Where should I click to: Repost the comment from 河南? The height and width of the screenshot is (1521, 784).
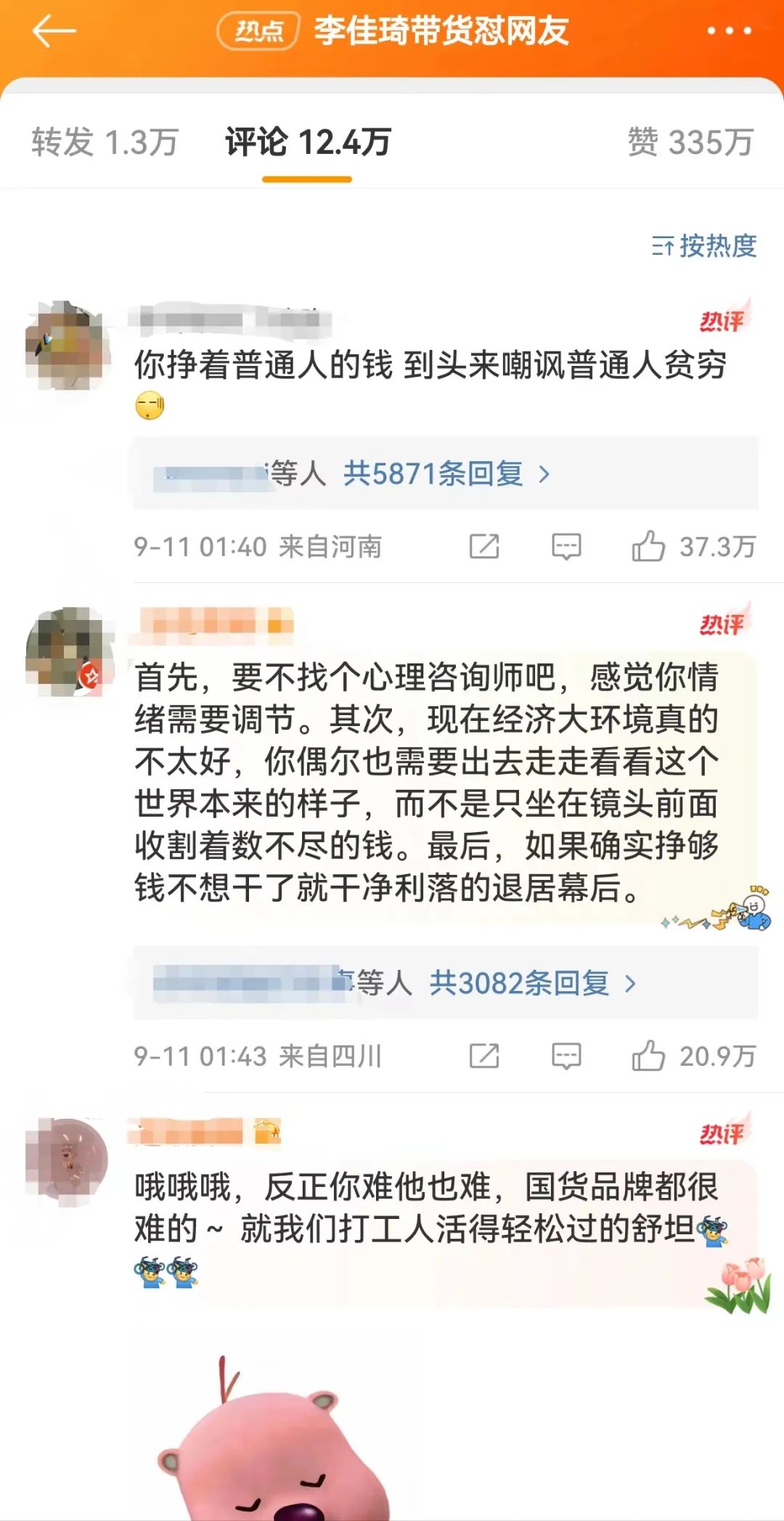pyautogui.click(x=484, y=546)
